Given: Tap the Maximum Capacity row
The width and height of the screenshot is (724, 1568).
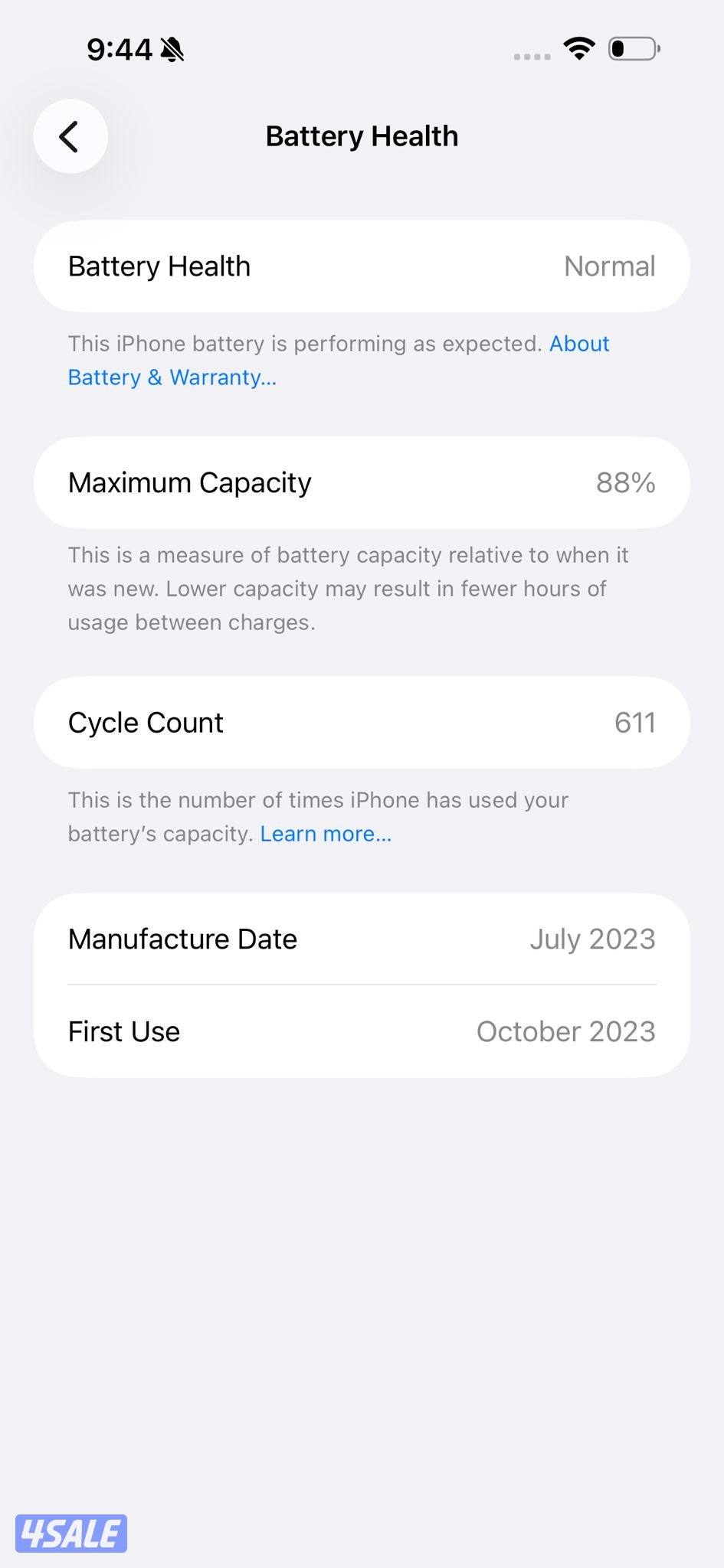Looking at the screenshot, I should tap(362, 482).
